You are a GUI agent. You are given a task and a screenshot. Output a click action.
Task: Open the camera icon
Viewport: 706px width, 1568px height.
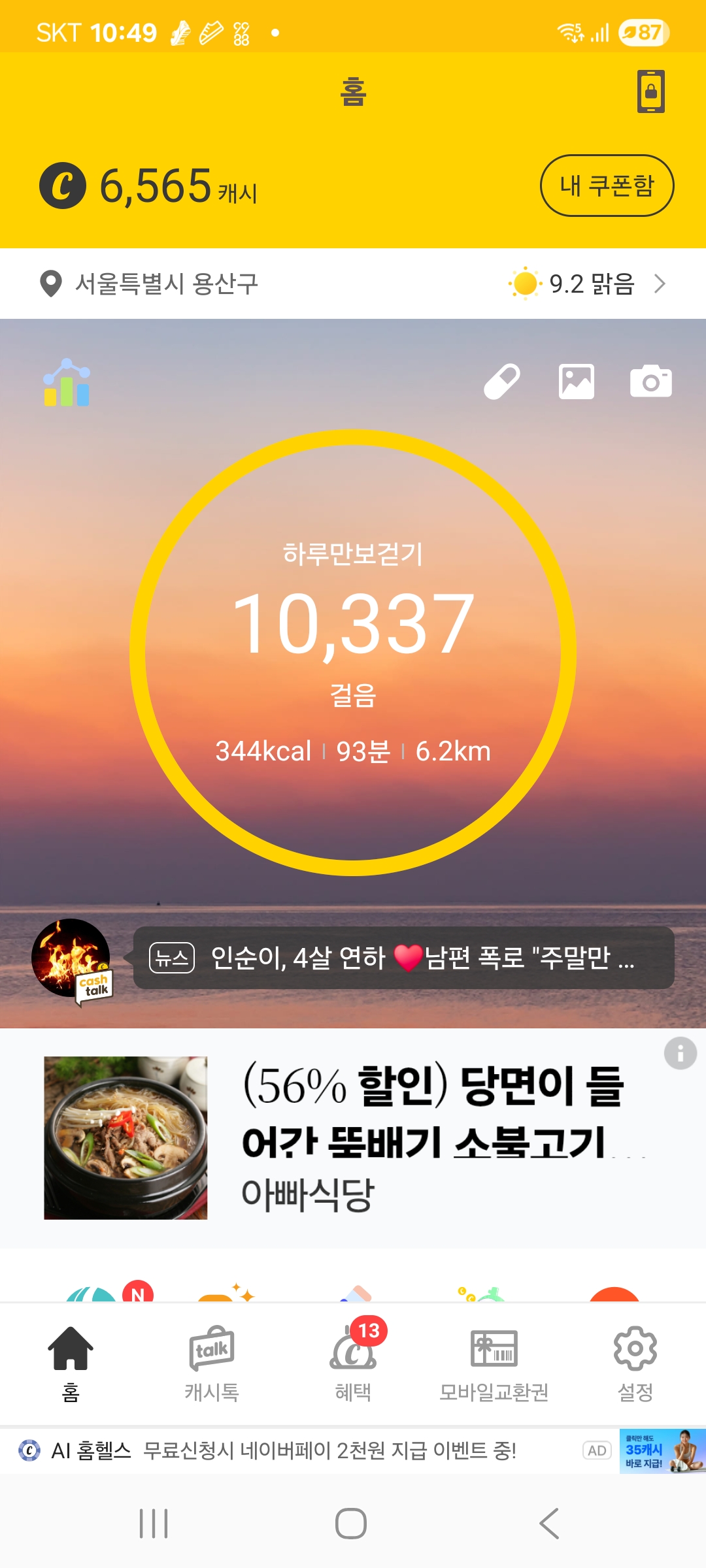point(650,382)
